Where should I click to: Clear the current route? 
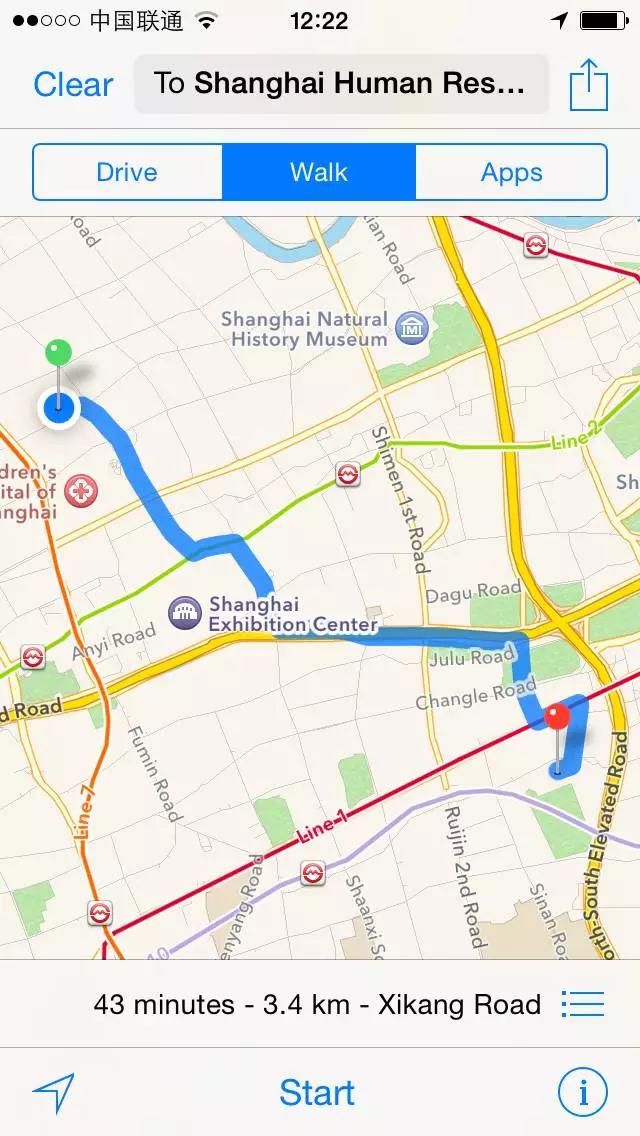(73, 84)
